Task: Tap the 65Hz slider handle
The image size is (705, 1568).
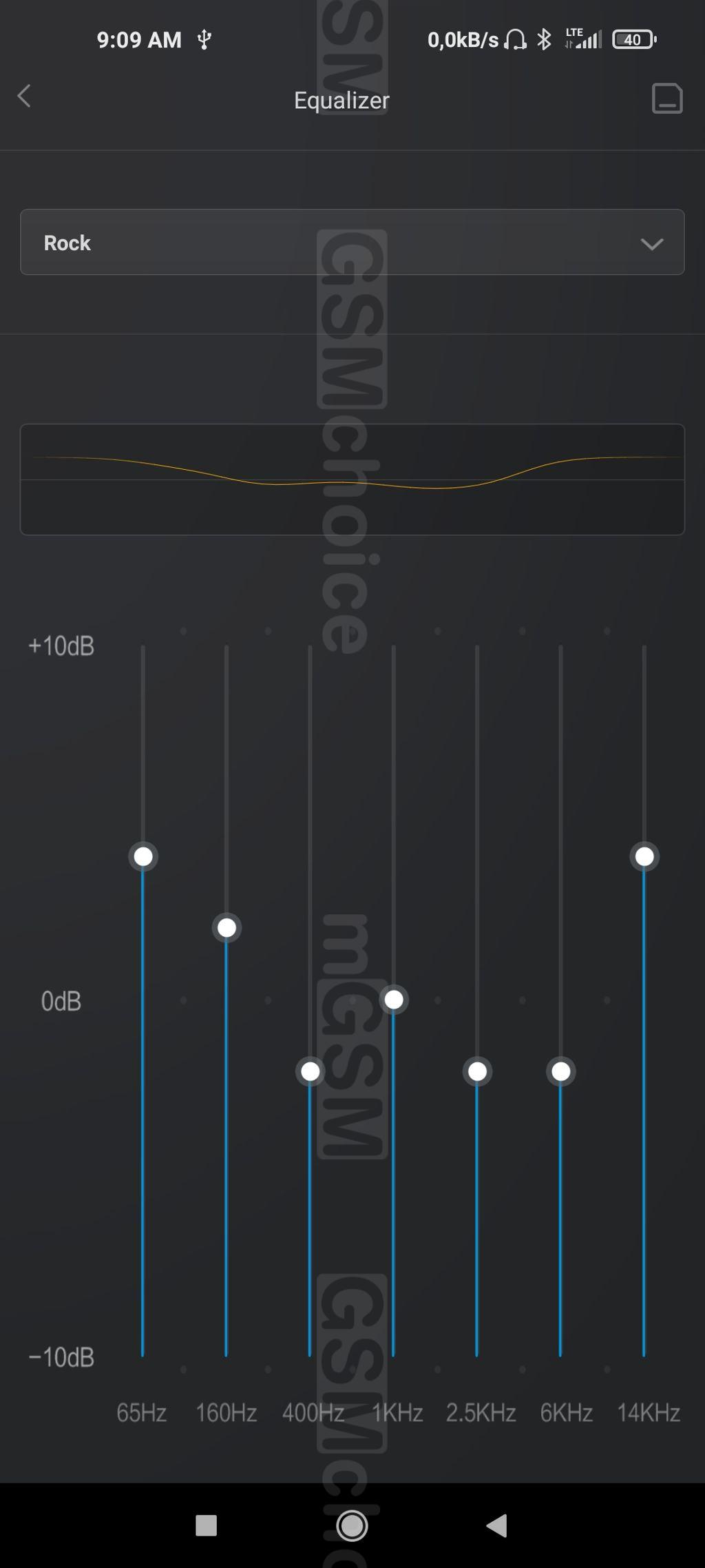Action: pyautogui.click(x=143, y=856)
